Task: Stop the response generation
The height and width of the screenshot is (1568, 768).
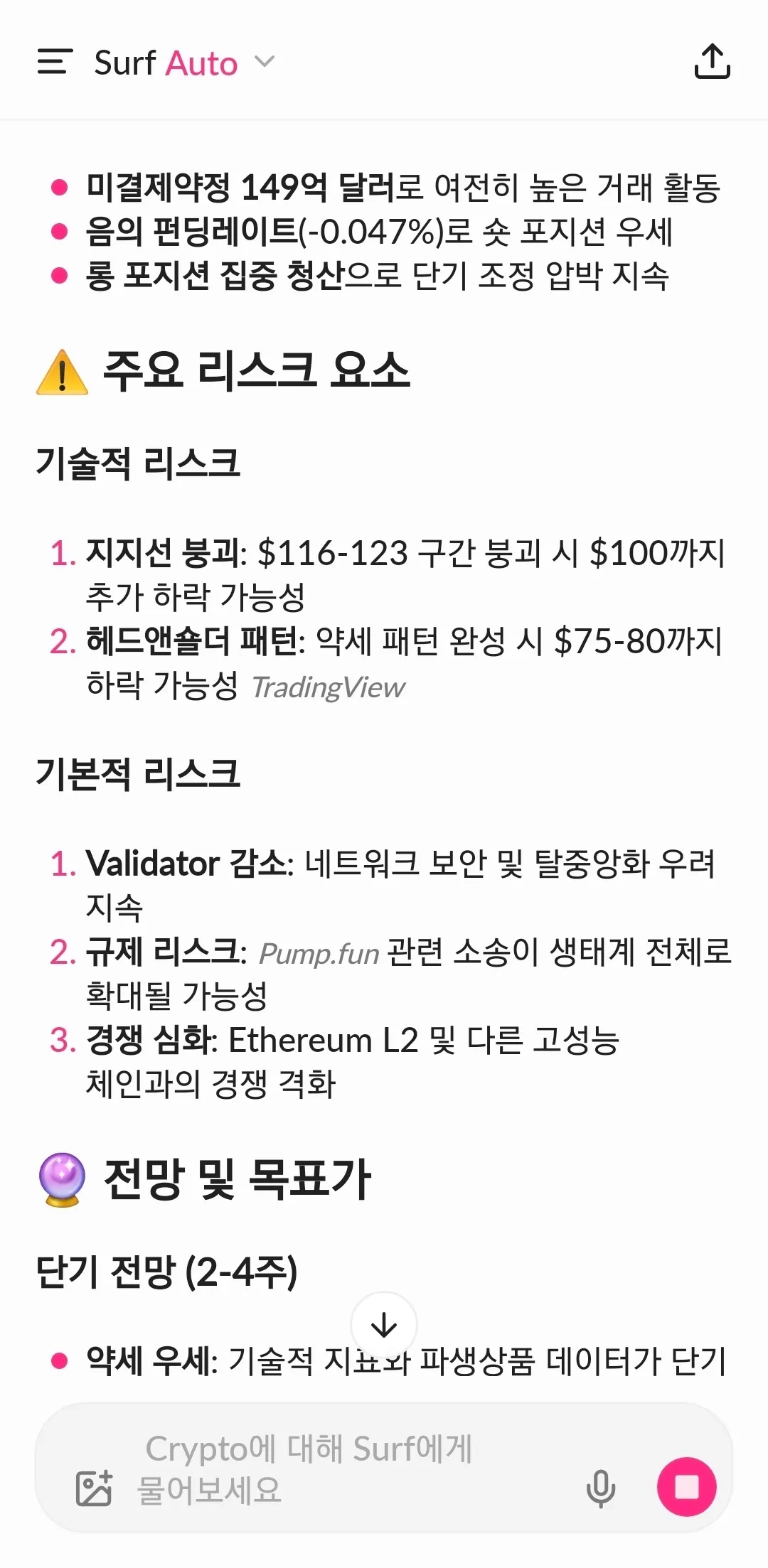Action: click(686, 1487)
